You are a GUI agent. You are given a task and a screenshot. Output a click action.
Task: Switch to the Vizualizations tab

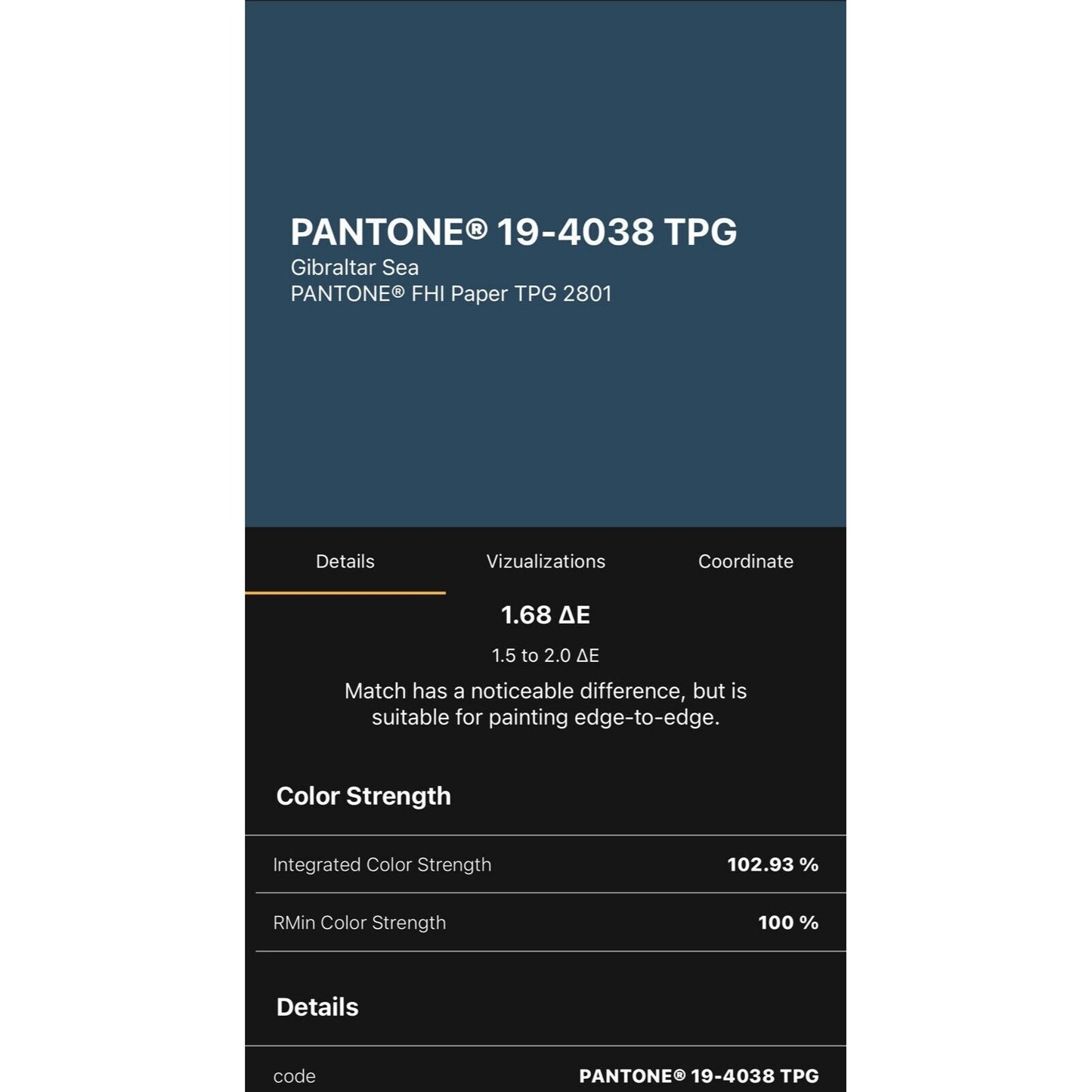pyautogui.click(x=546, y=561)
